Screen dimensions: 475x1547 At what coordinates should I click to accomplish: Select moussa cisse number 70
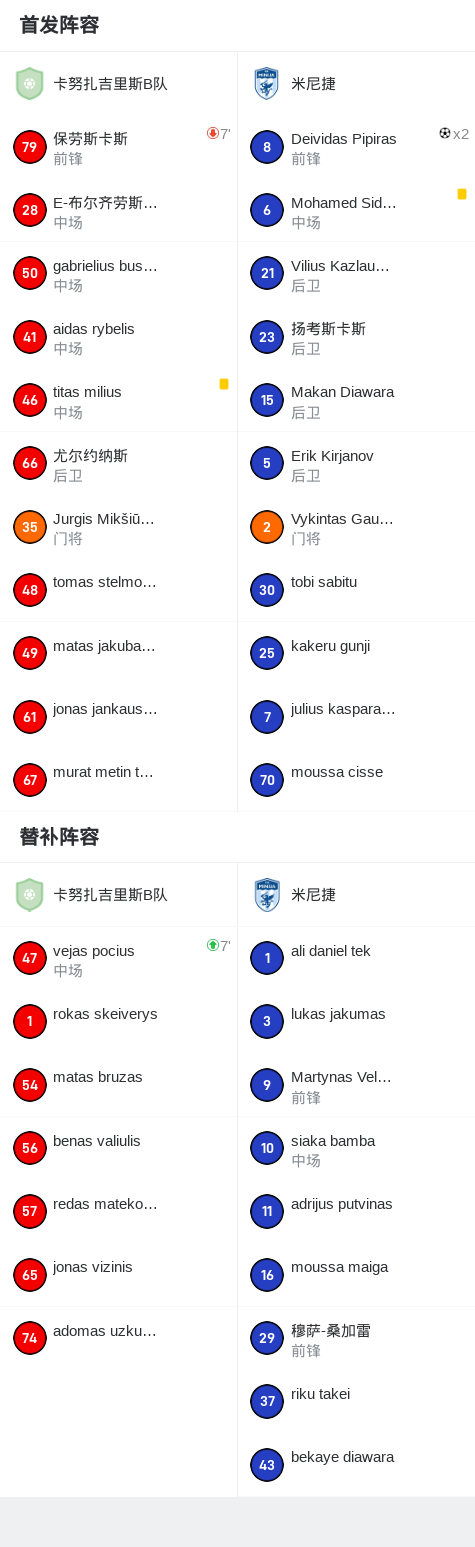[356, 780]
